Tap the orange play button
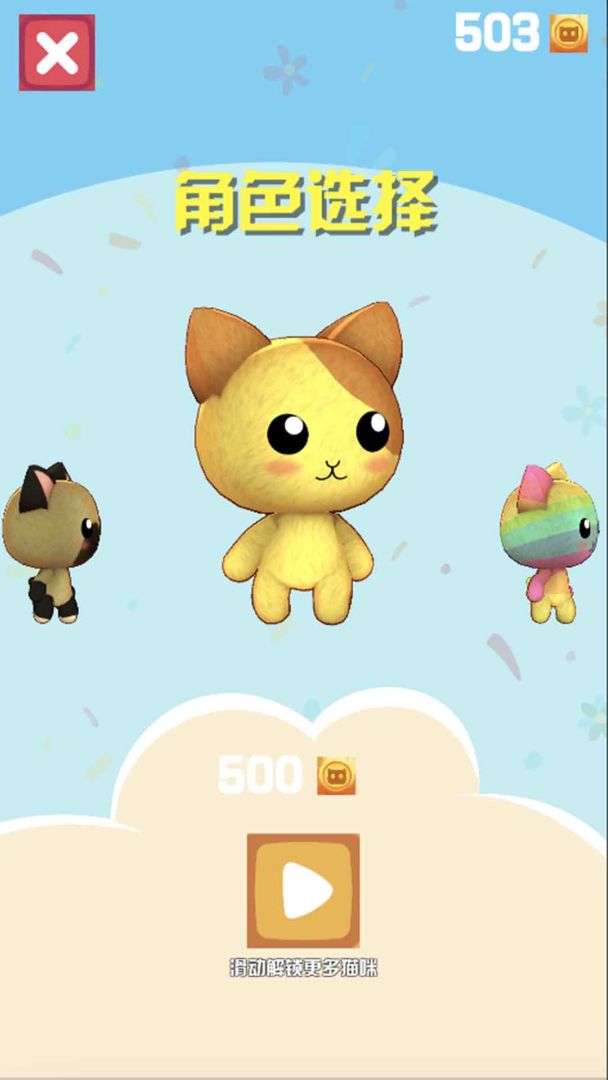The height and width of the screenshot is (1080, 608). click(303, 890)
